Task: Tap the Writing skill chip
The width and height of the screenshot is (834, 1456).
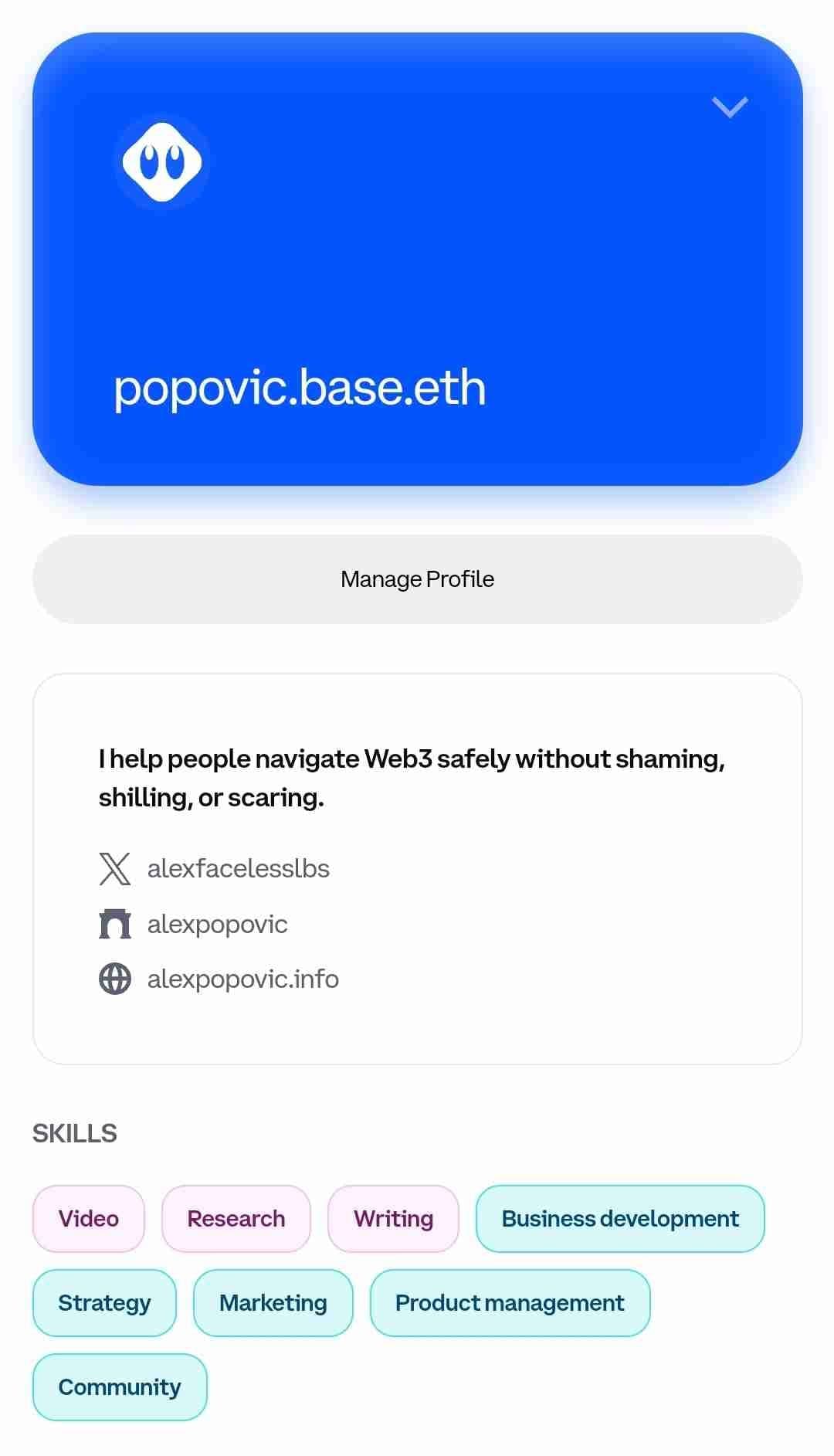Action: (393, 1219)
